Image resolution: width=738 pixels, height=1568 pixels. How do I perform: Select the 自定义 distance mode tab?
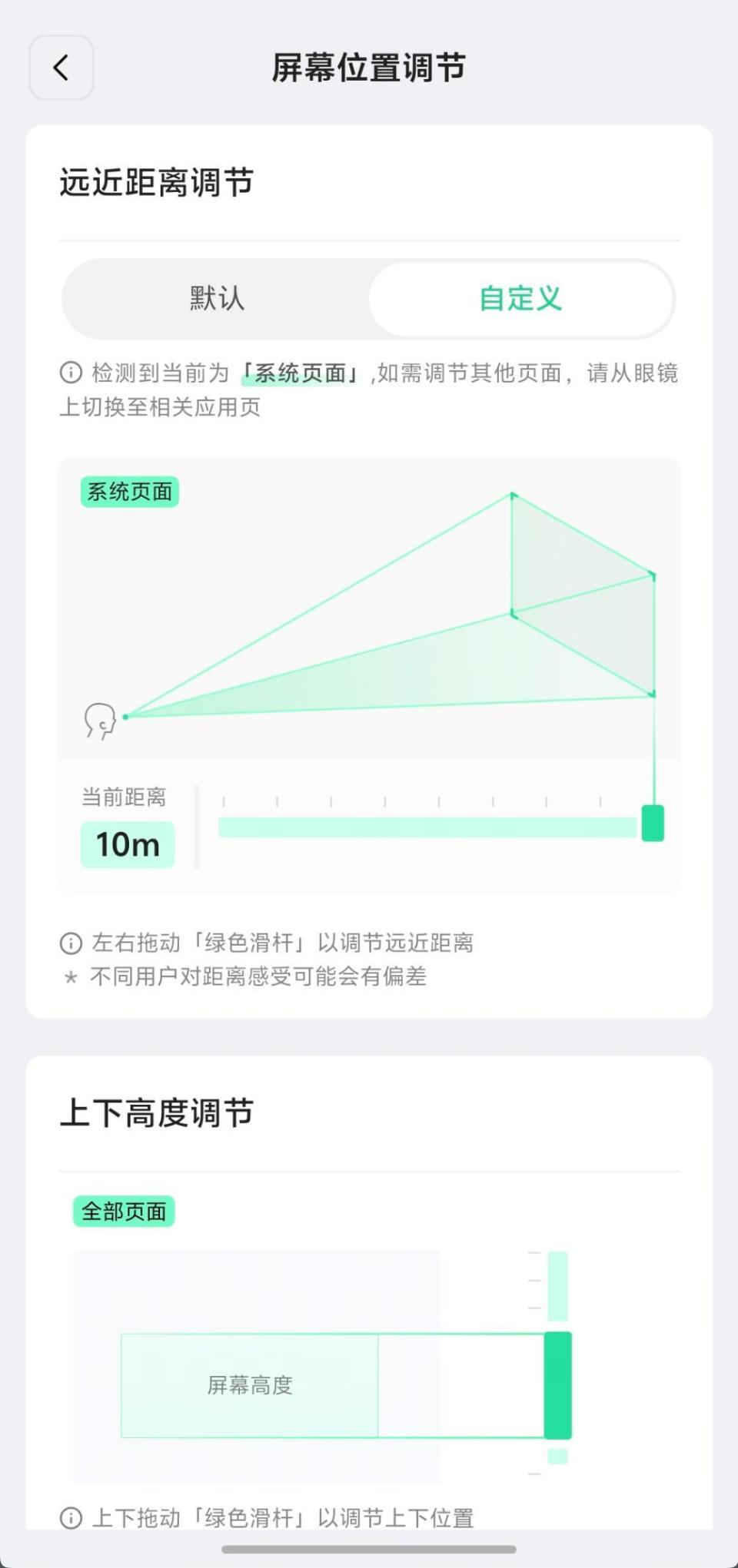520,299
